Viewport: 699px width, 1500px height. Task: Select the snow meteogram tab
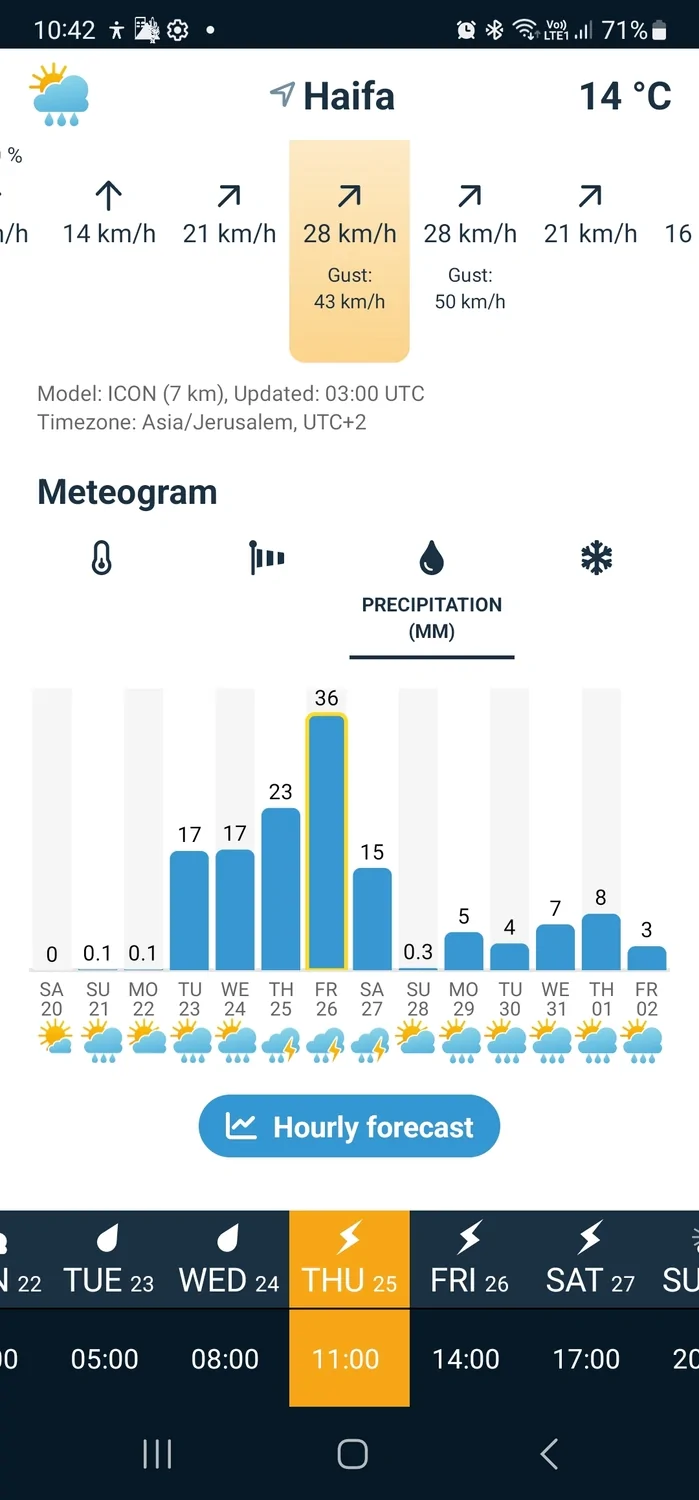coord(596,558)
